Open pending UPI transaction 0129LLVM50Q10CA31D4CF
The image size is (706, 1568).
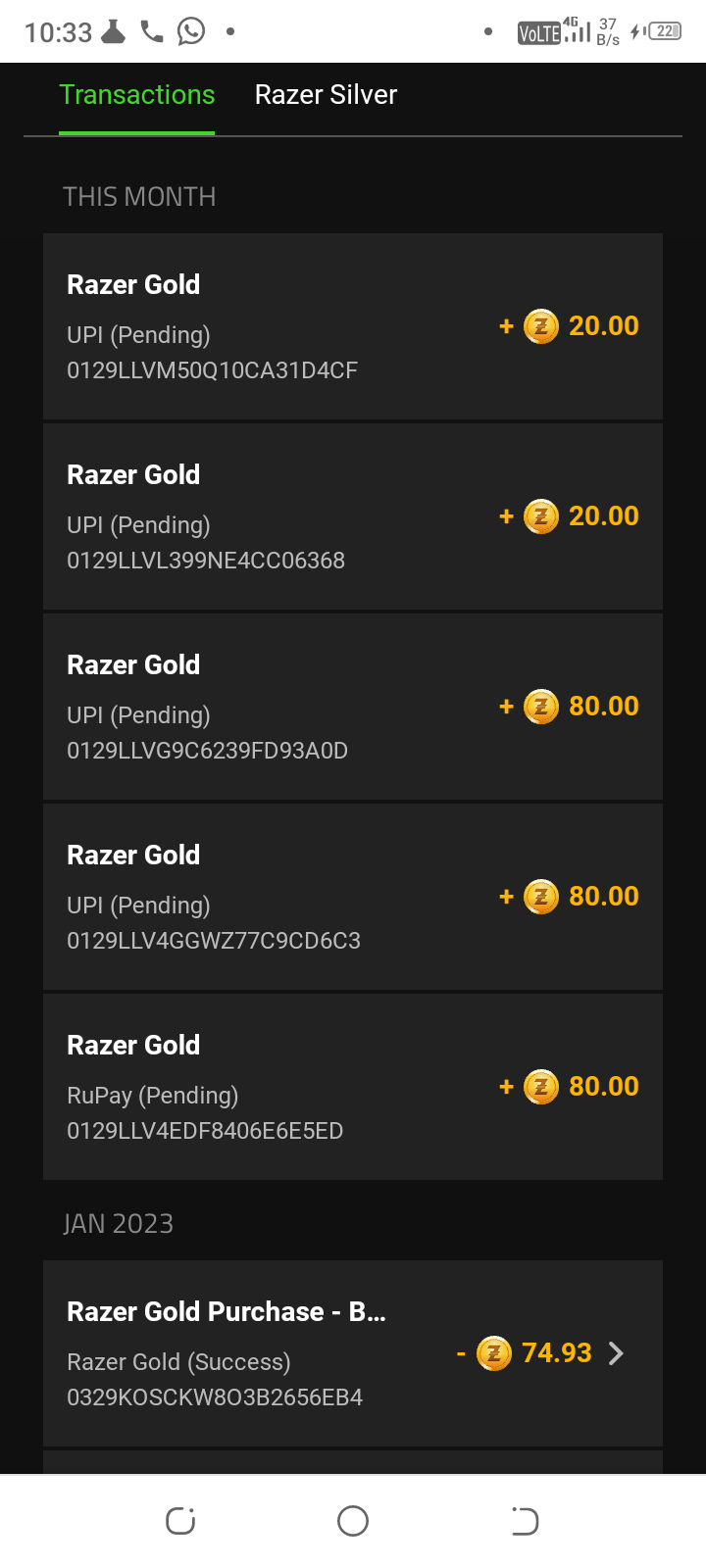(x=353, y=326)
